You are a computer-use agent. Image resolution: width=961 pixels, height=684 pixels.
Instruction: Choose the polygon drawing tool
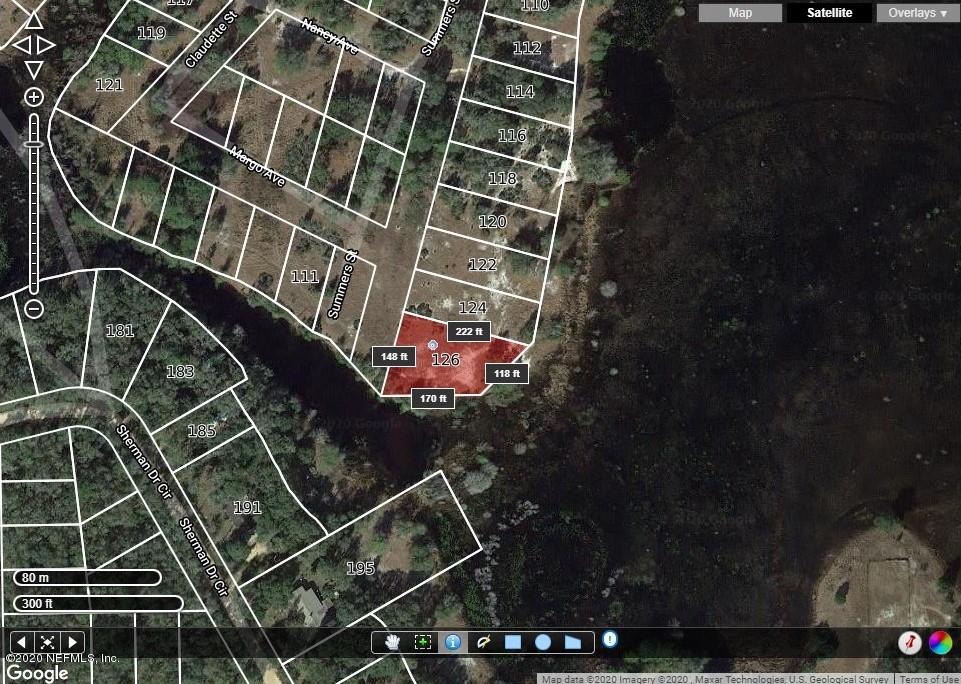point(573,642)
